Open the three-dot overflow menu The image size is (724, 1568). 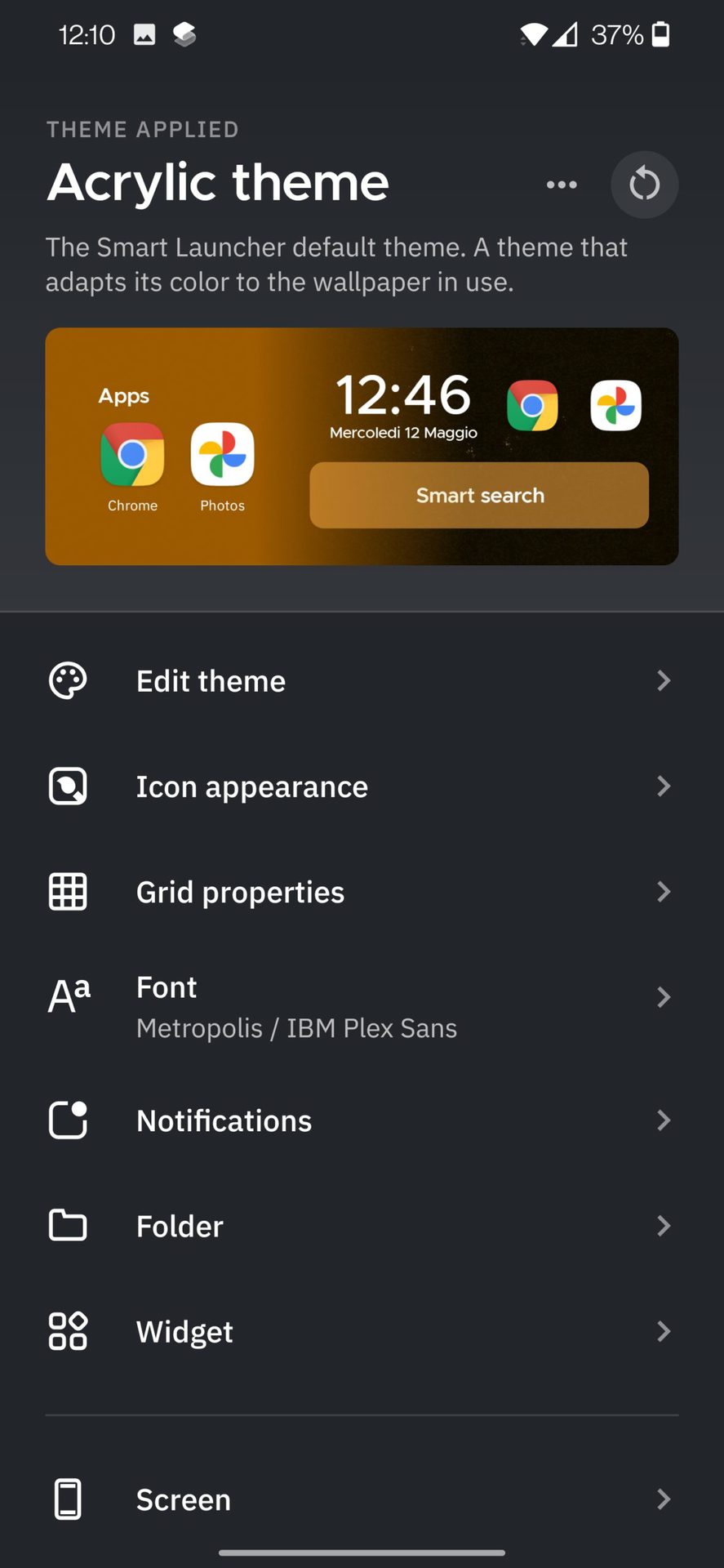(x=562, y=185)
